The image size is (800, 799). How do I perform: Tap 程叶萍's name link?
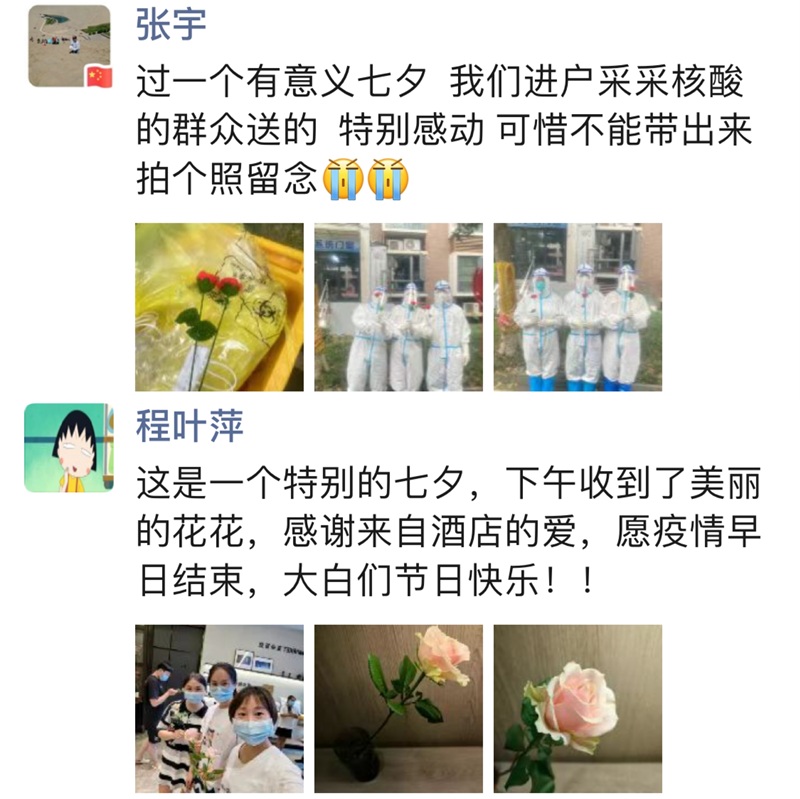click(189, 426)
